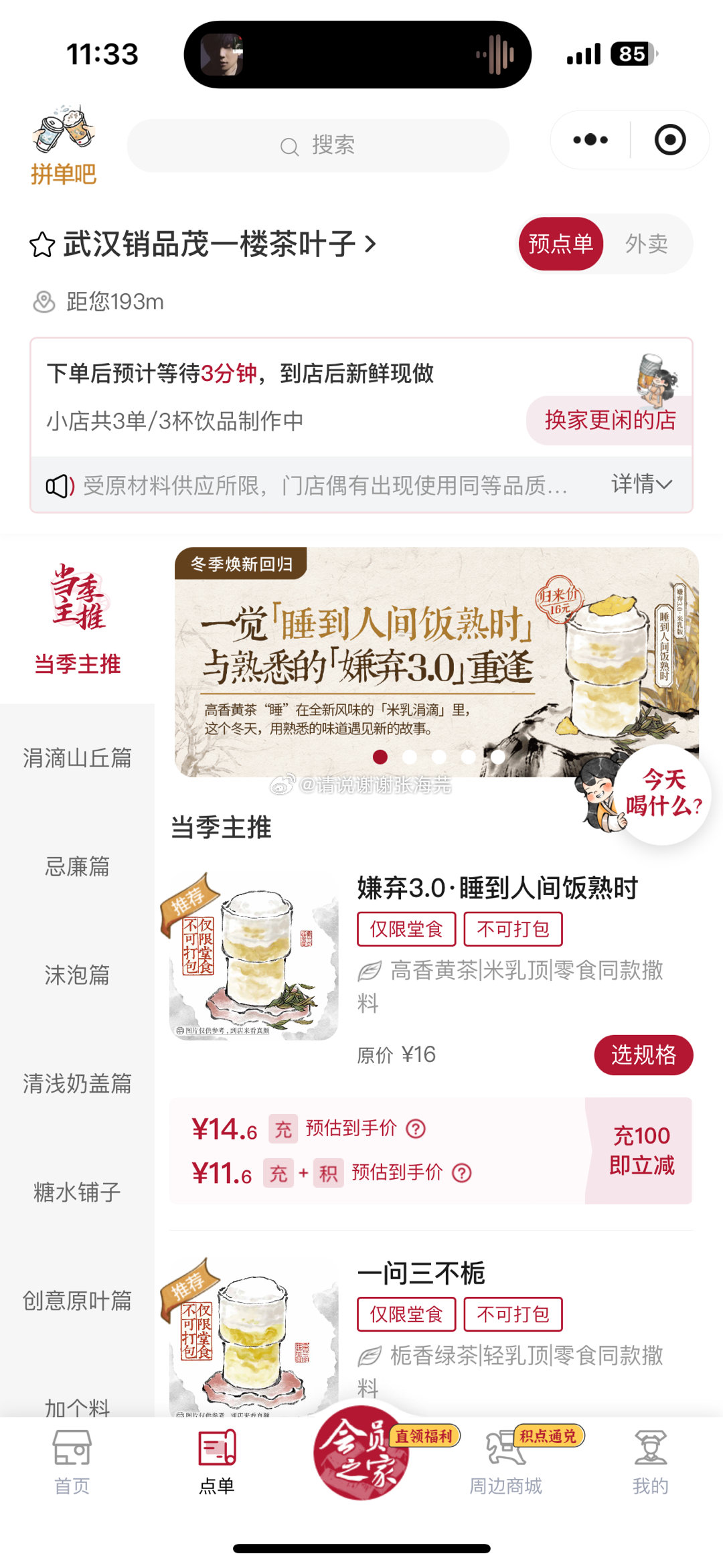The width and height of the screenshot is (723, 1568).
Task: Open the 冬季焕新回归 banner
Action: (x=435, y=661)
